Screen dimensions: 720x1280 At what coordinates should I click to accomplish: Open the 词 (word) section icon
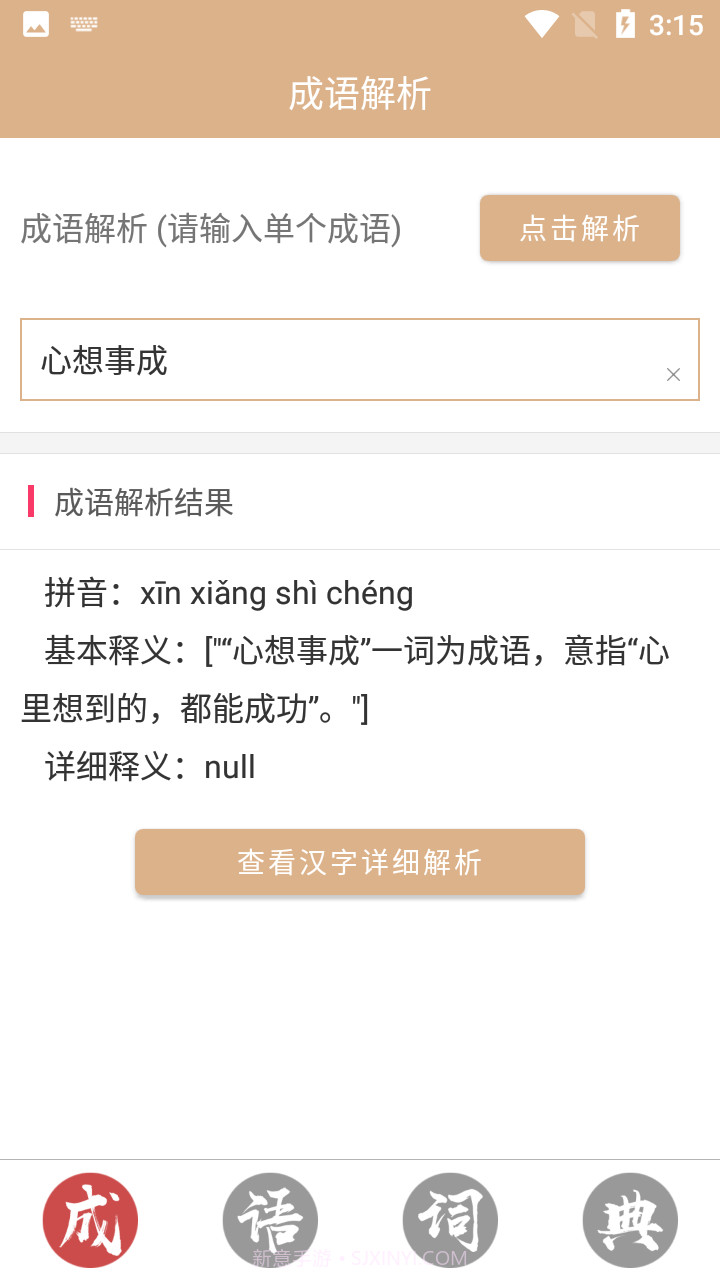450,1220
